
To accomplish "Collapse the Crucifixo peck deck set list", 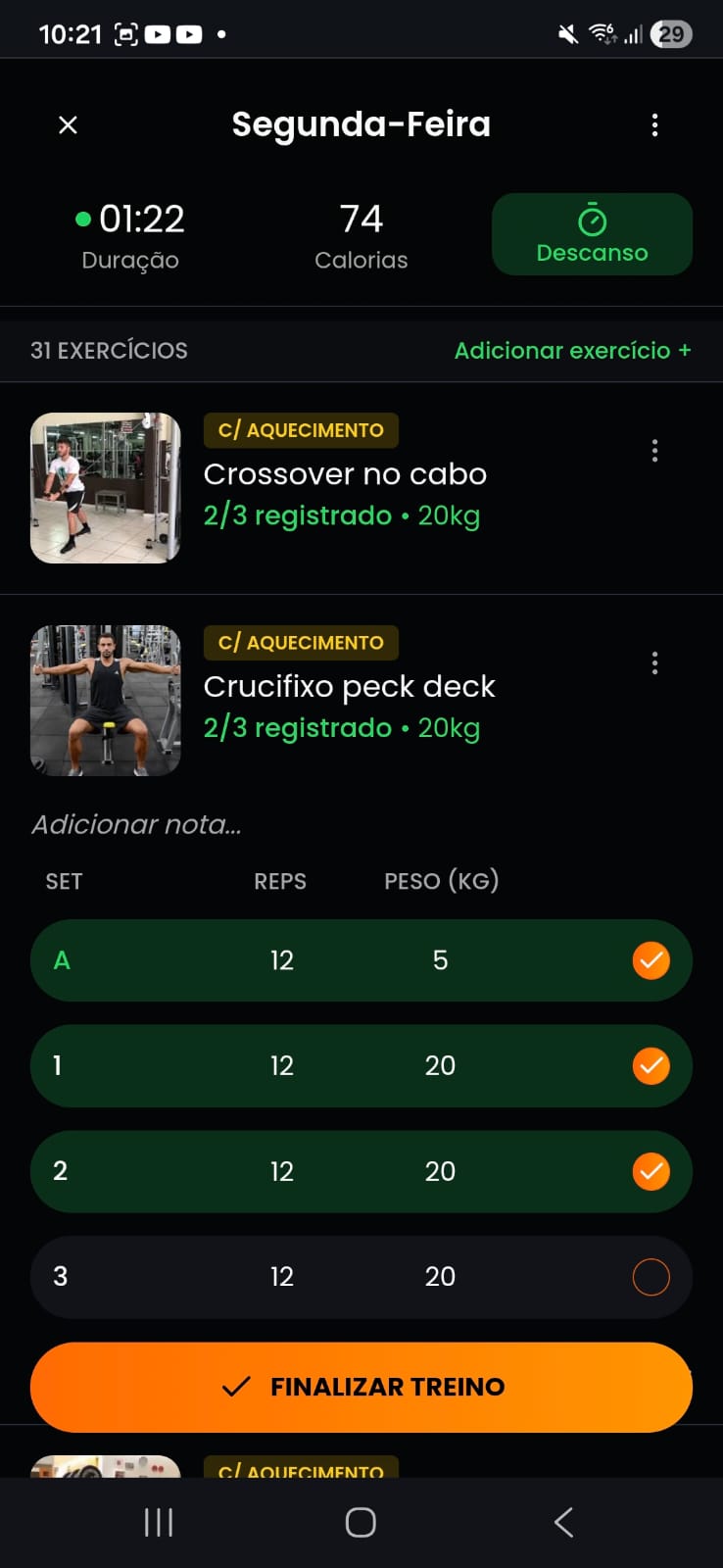I will tap(350, 686).
